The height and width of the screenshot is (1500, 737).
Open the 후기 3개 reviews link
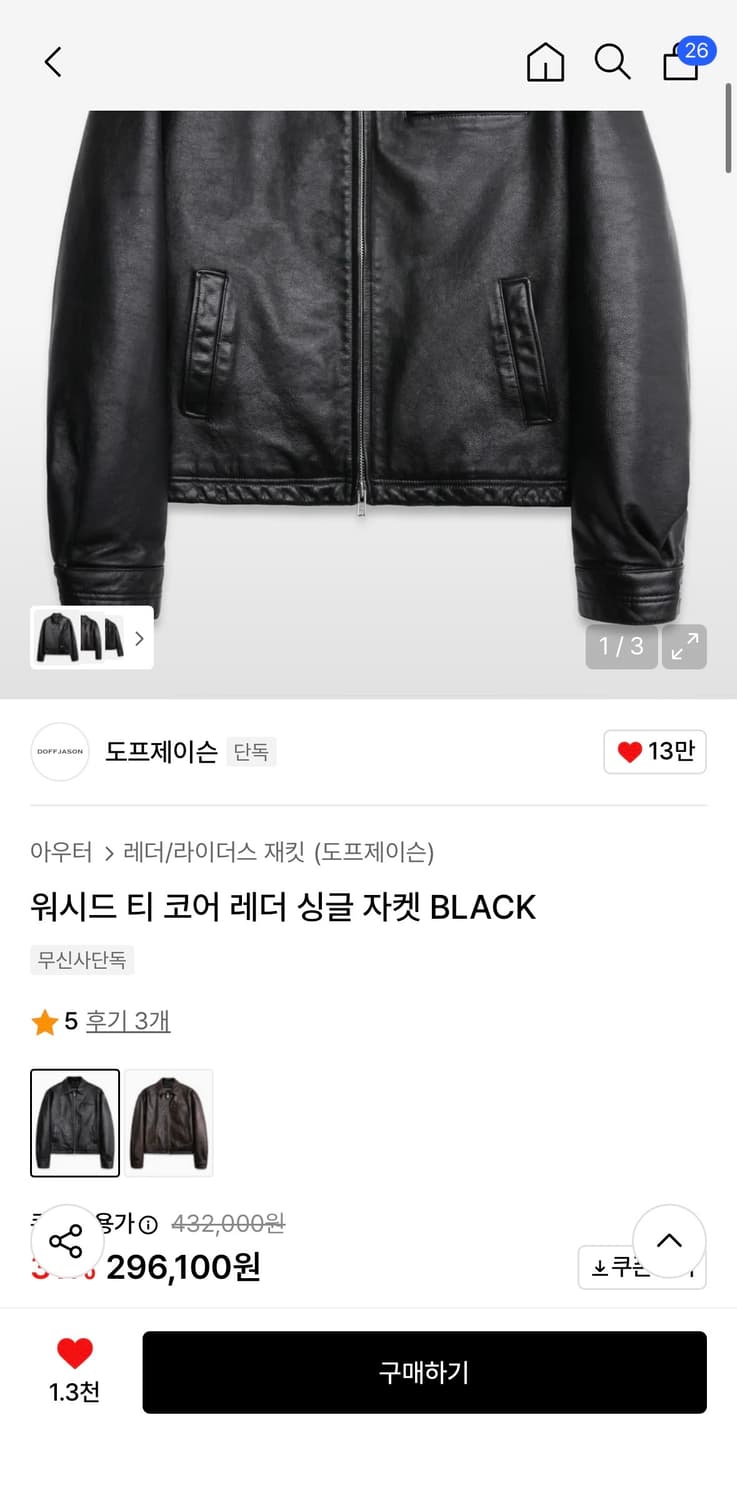tap(128, 1021)
